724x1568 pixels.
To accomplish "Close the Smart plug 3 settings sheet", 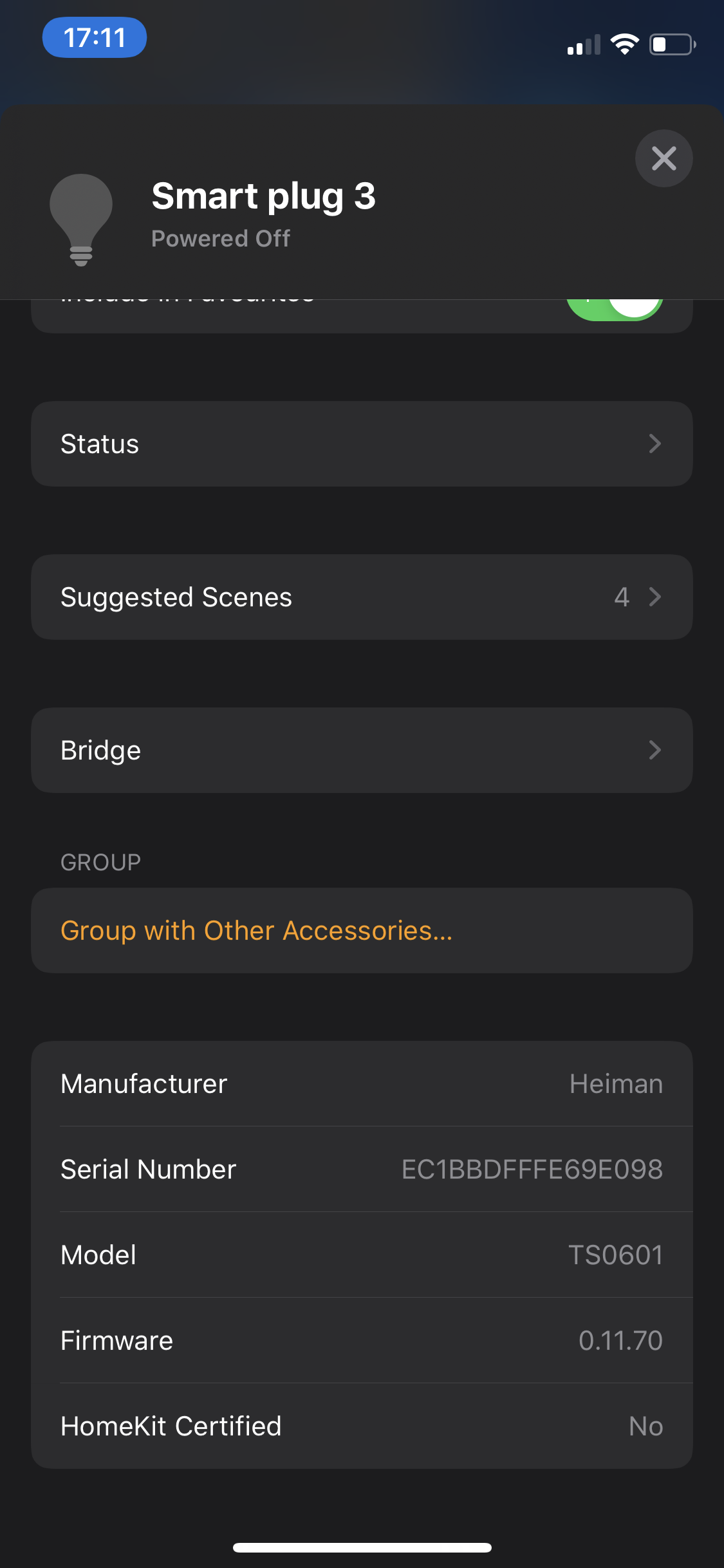I will pyautogui.click(x=664, y=158).
